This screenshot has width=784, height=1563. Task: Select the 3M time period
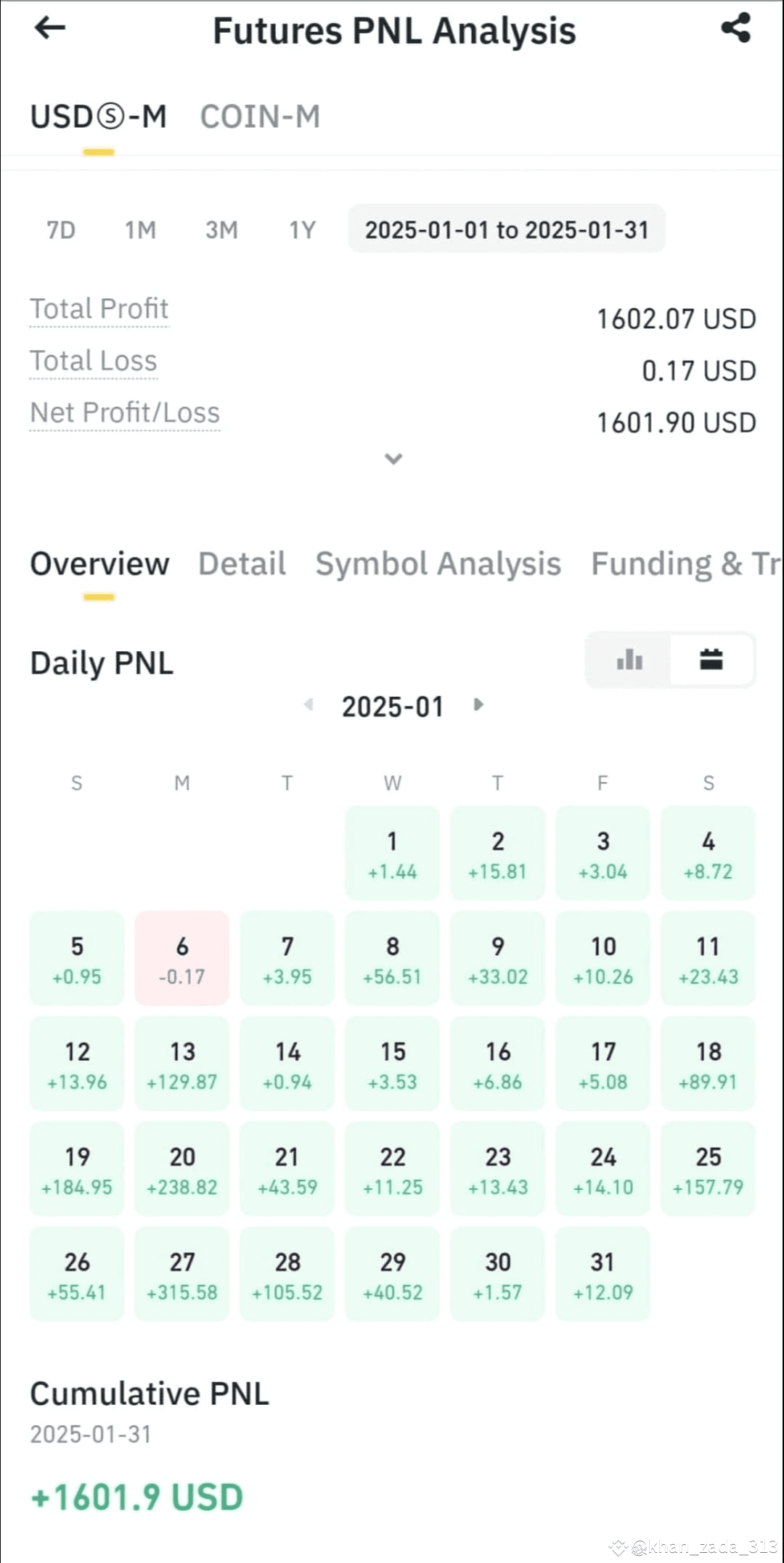coord(222,229)
